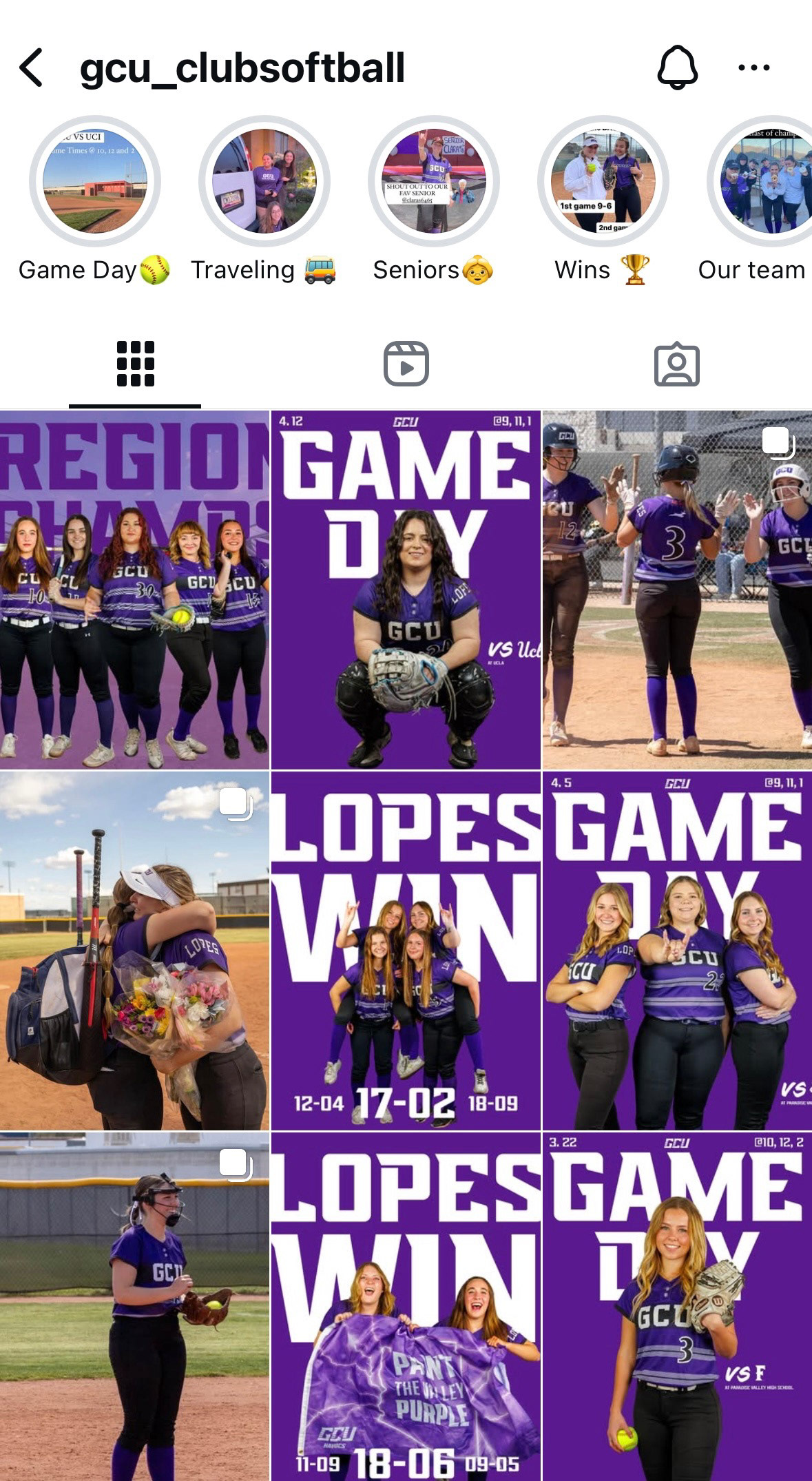This screenshot has height=1481, width=812.
Task: Open the high-five players carousel post
Action: (677, 590)
